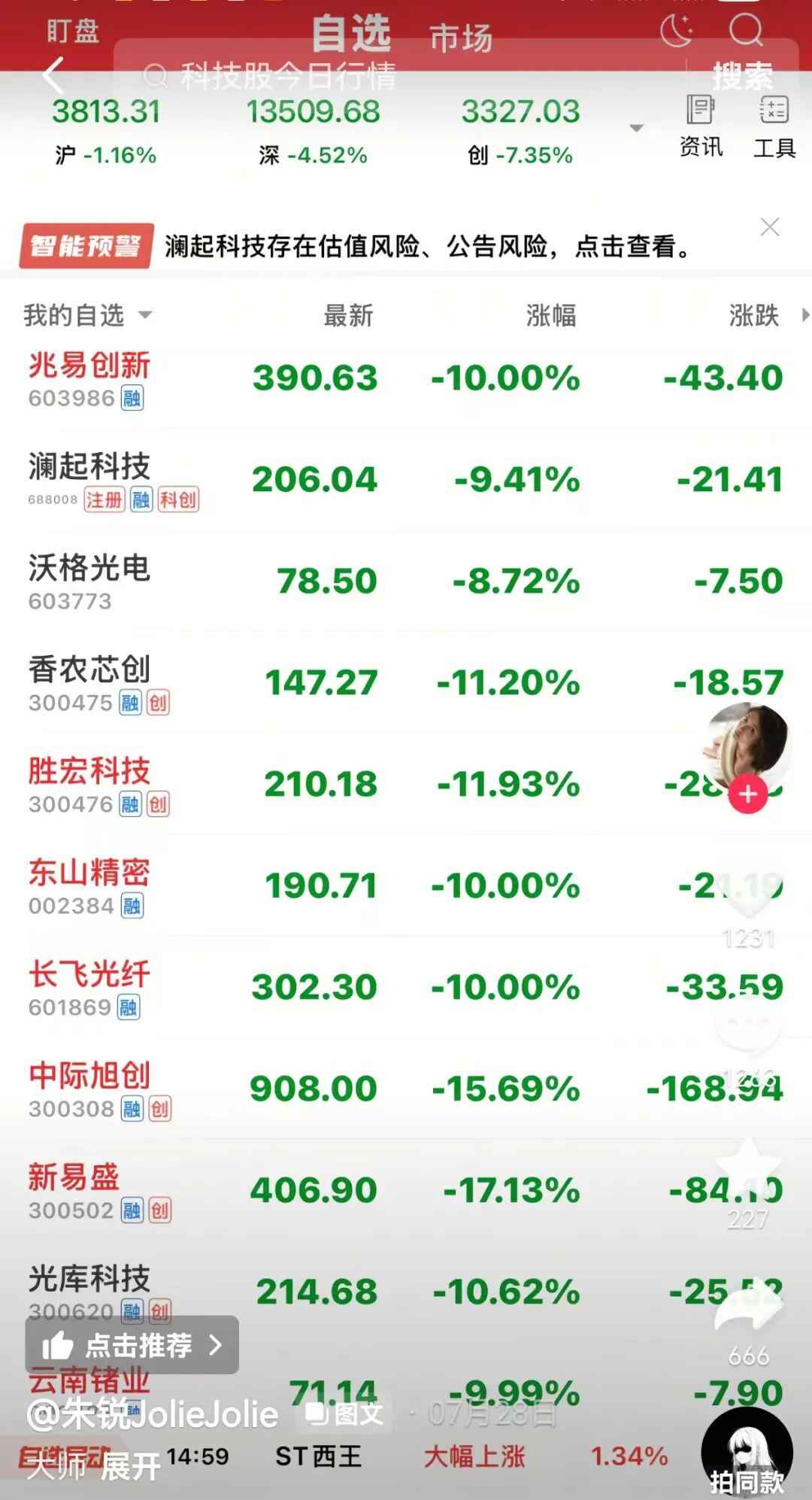The width and height of the screenshot is (812, 1500).
Task: Follow the author with the red plus
Action: click(748, 794)
